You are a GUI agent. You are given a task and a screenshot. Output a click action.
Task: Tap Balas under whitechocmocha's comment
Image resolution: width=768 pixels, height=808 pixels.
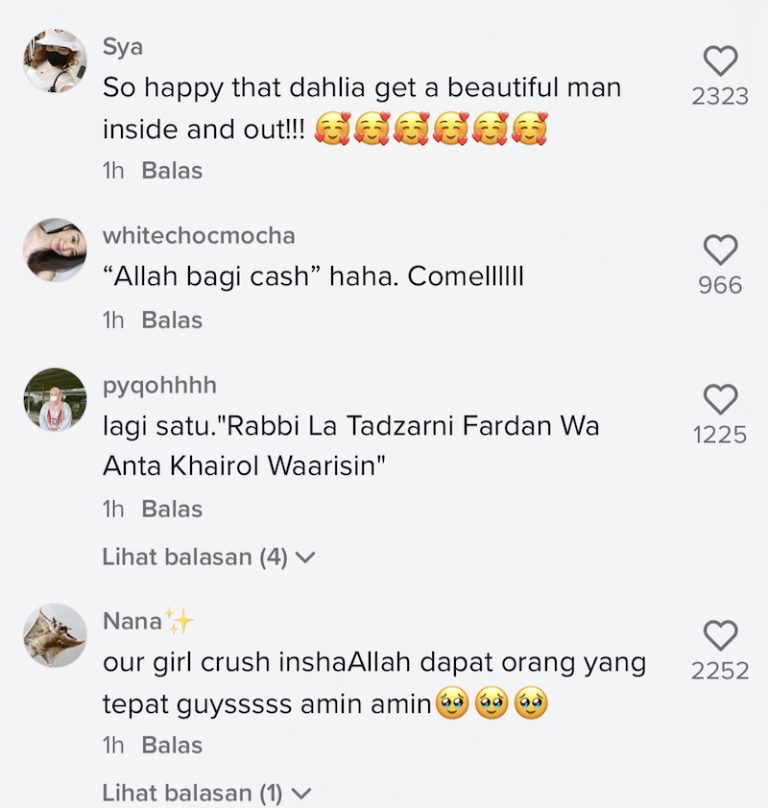pyautogui.click(x=172, y=321)
